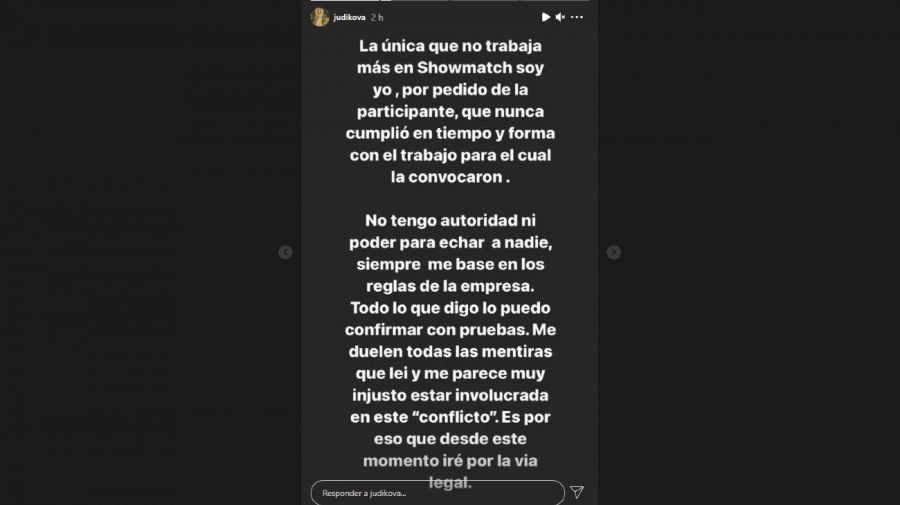Play the paused story
900x505 pixels.
[546, 17]
